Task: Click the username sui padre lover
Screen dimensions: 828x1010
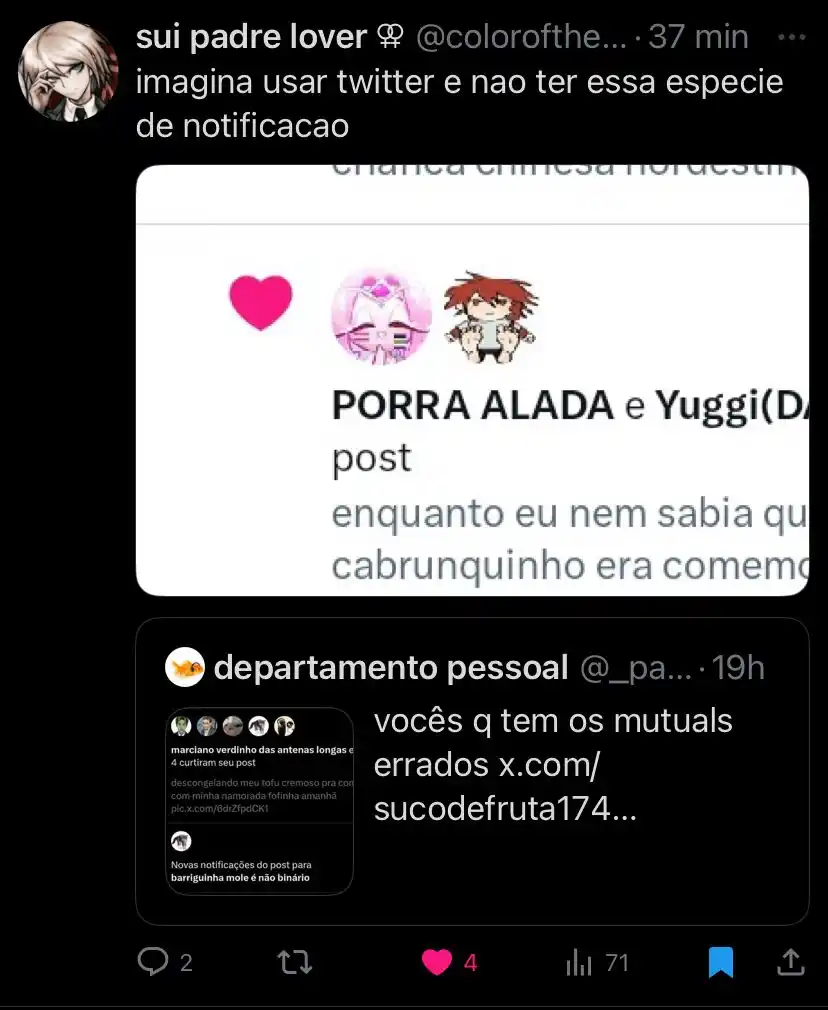Action: 250,36
